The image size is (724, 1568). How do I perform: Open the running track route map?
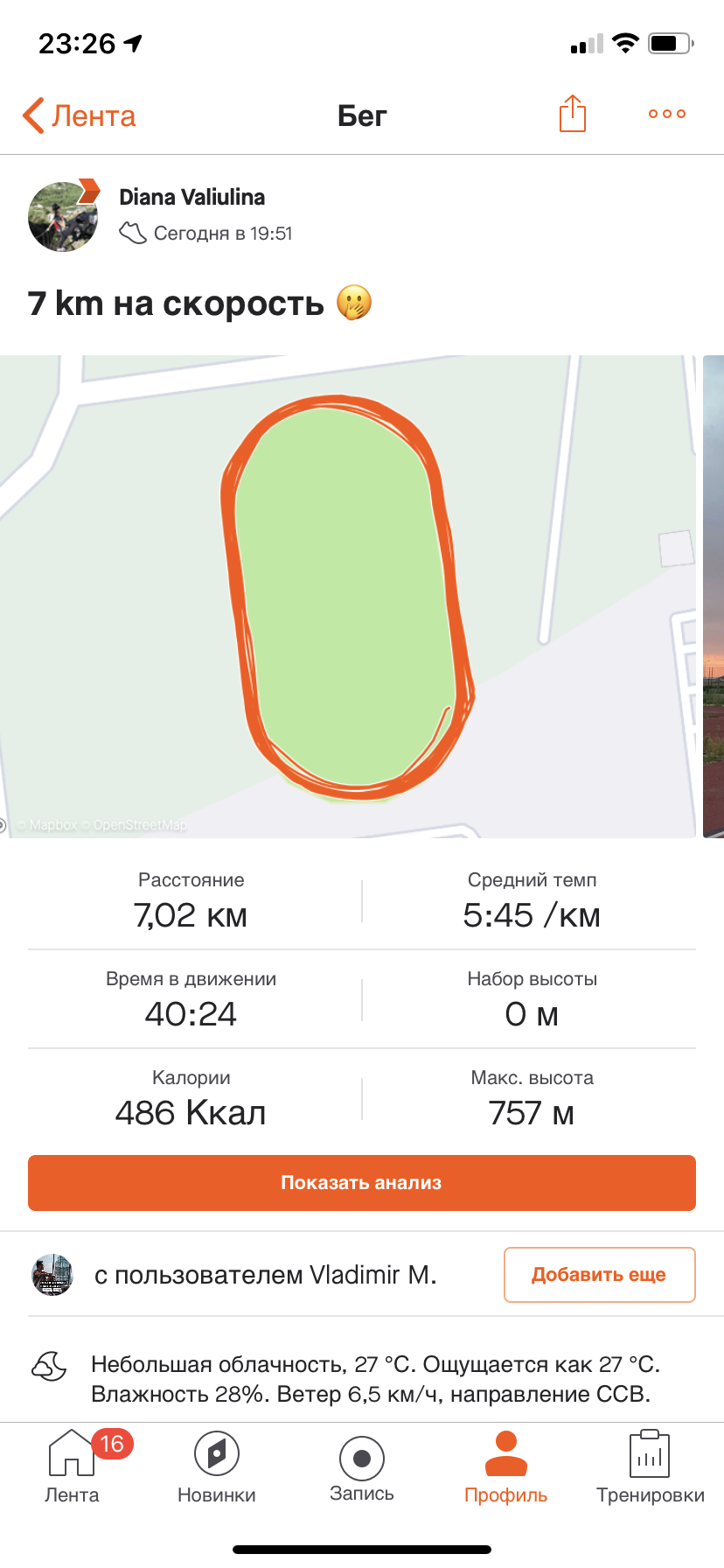click(x=348, y=597)
